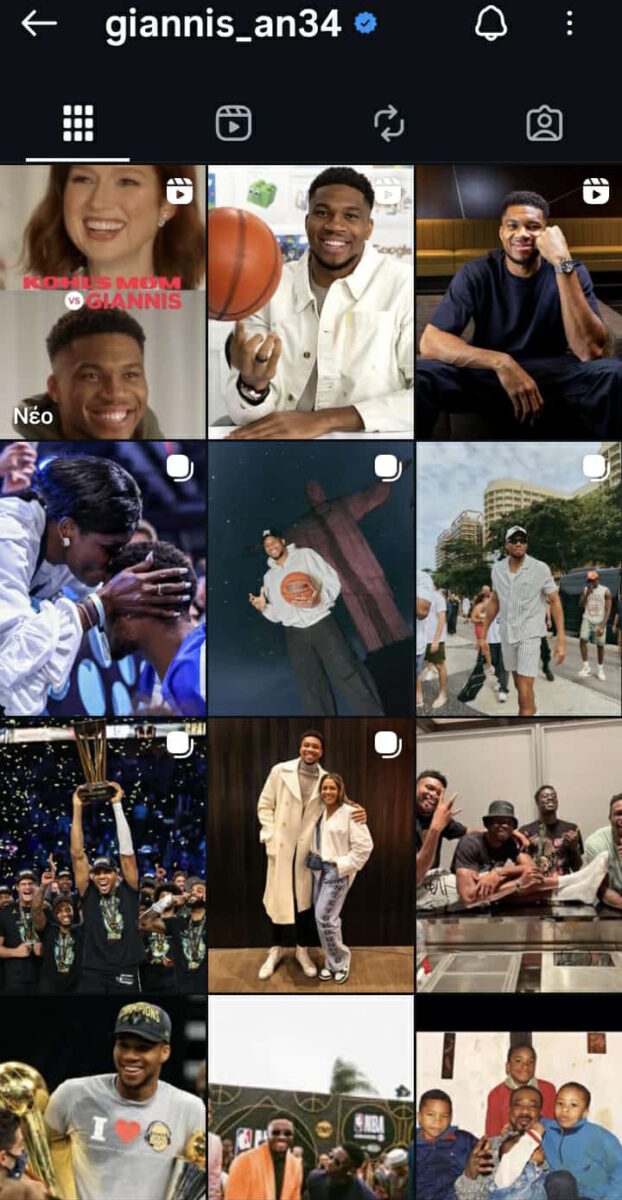The height and width of the screenshot is (1200, 622).
Task: Go back using the top arrow
Action: tap(38, 24)
